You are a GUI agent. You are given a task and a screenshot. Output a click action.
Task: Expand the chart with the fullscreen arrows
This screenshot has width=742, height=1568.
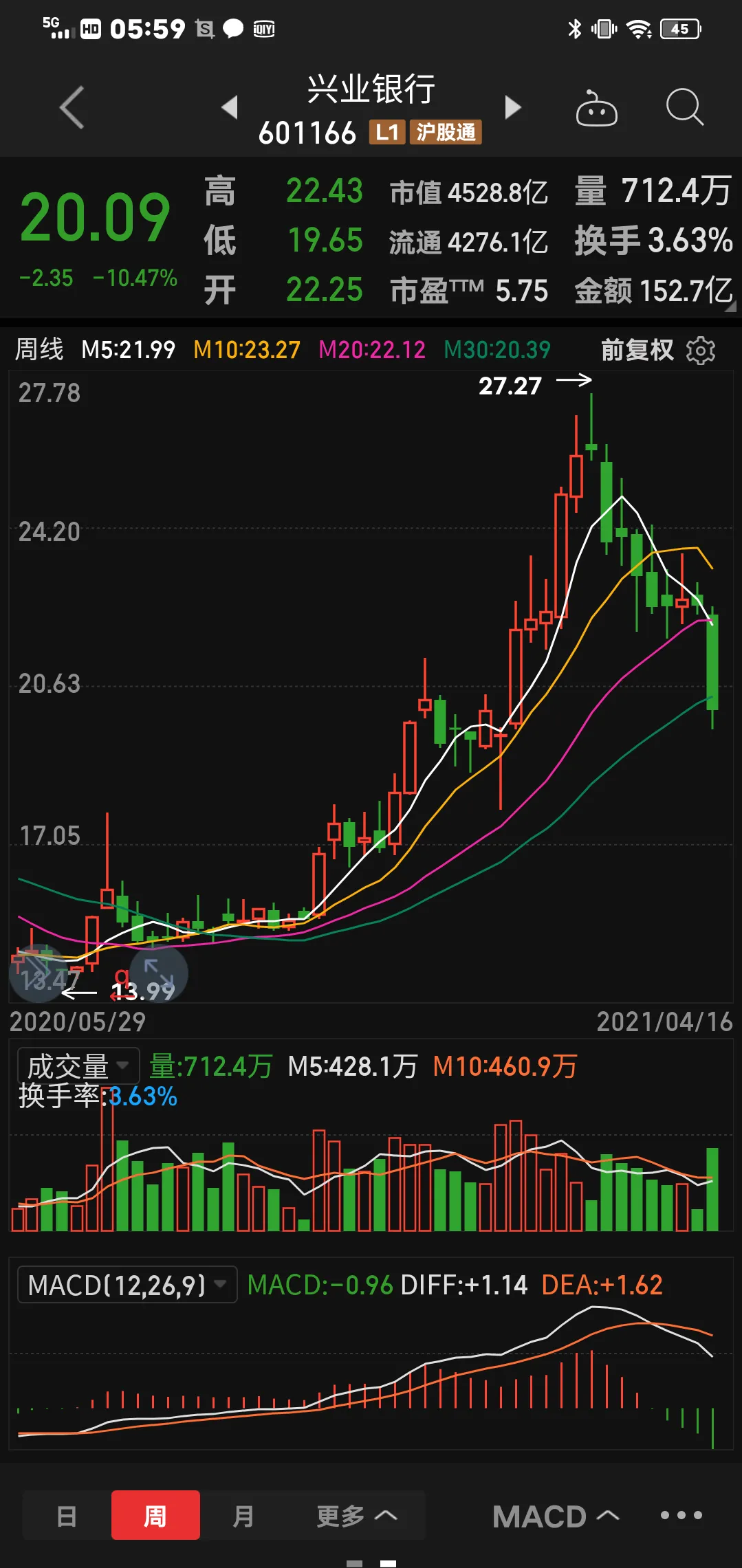tap(159, 973)
